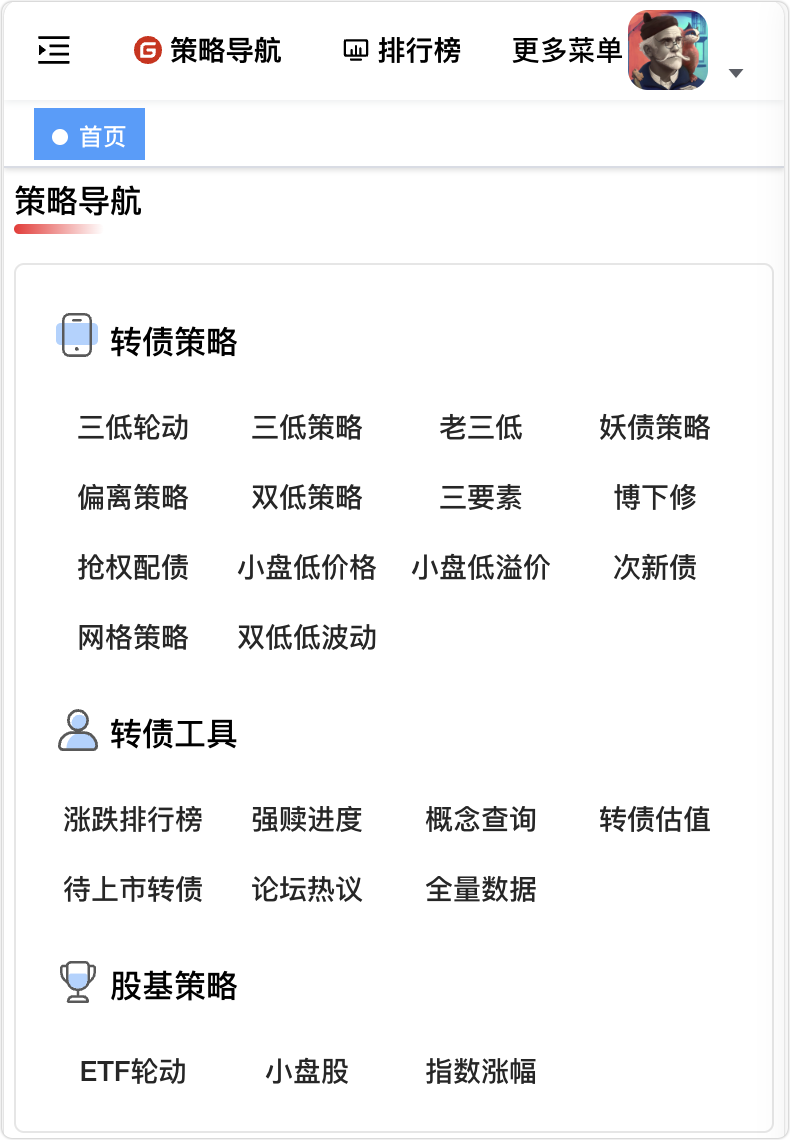Open the 转债估值 tool

(655, 820)
